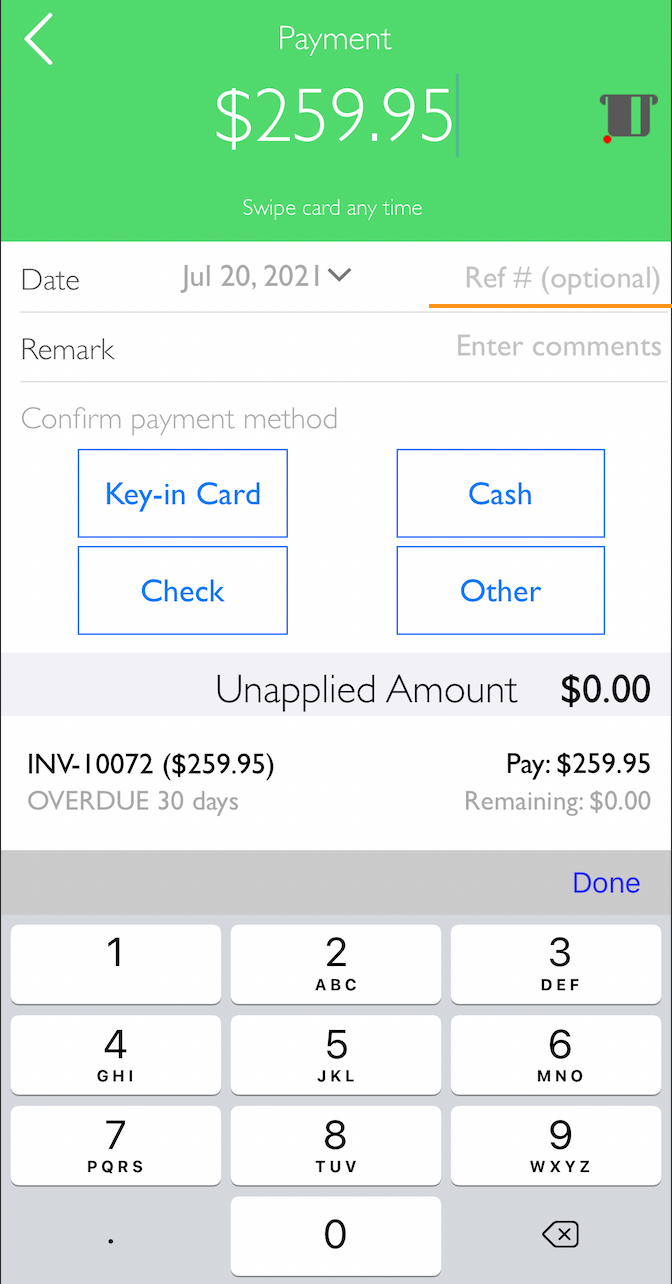
Task: Choose Key-in Card payment method
Action: (x=183, y=494)
